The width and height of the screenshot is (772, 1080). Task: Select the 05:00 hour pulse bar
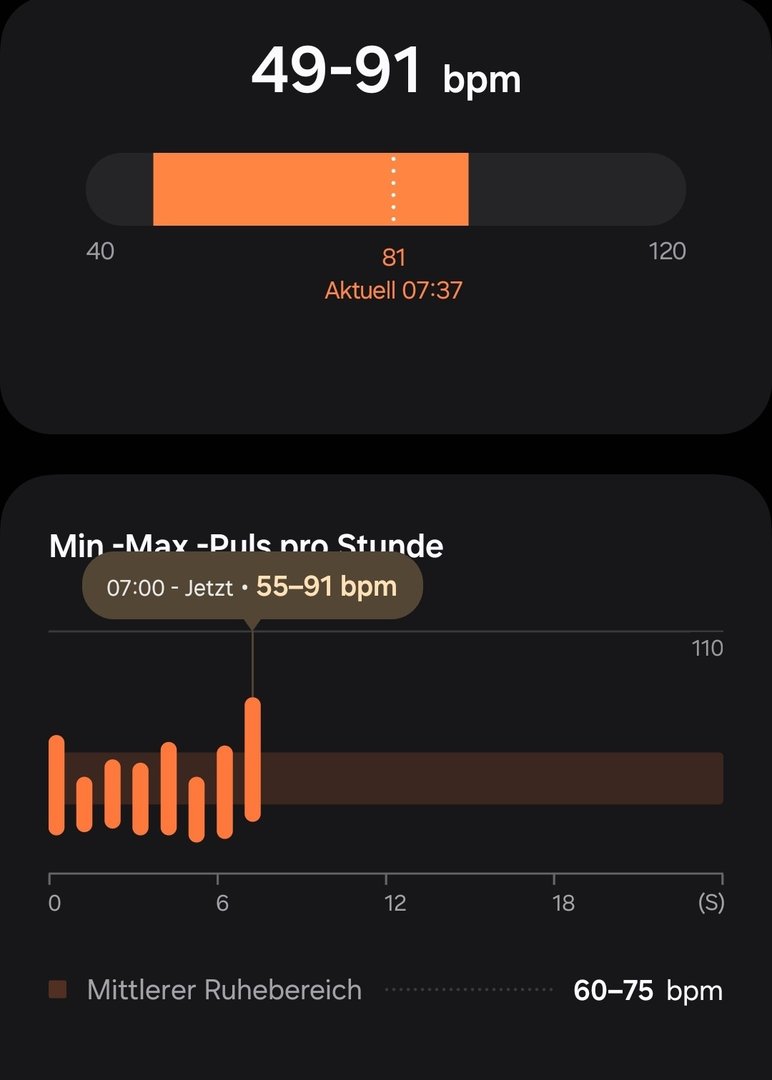coord(196,809)
